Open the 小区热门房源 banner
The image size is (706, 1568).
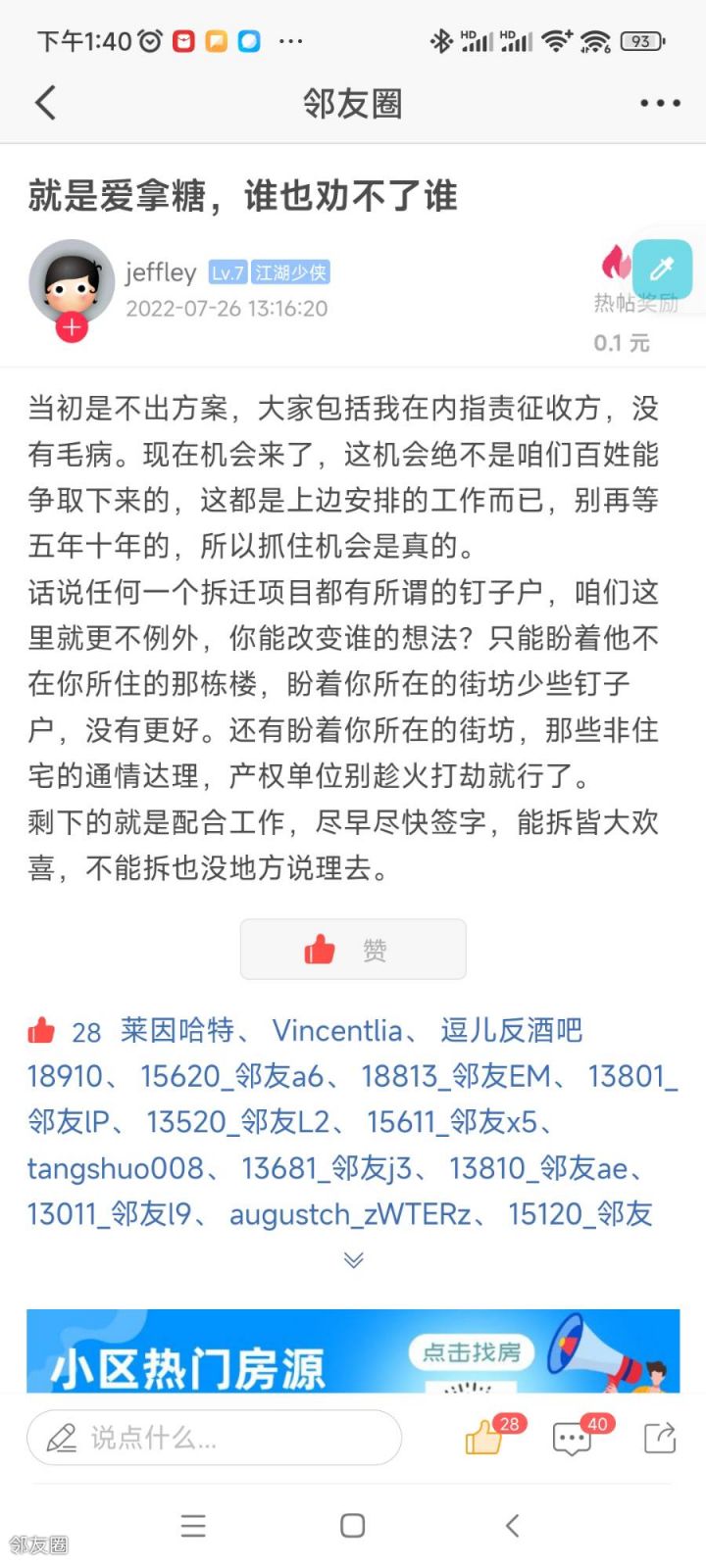[353, 1351]
